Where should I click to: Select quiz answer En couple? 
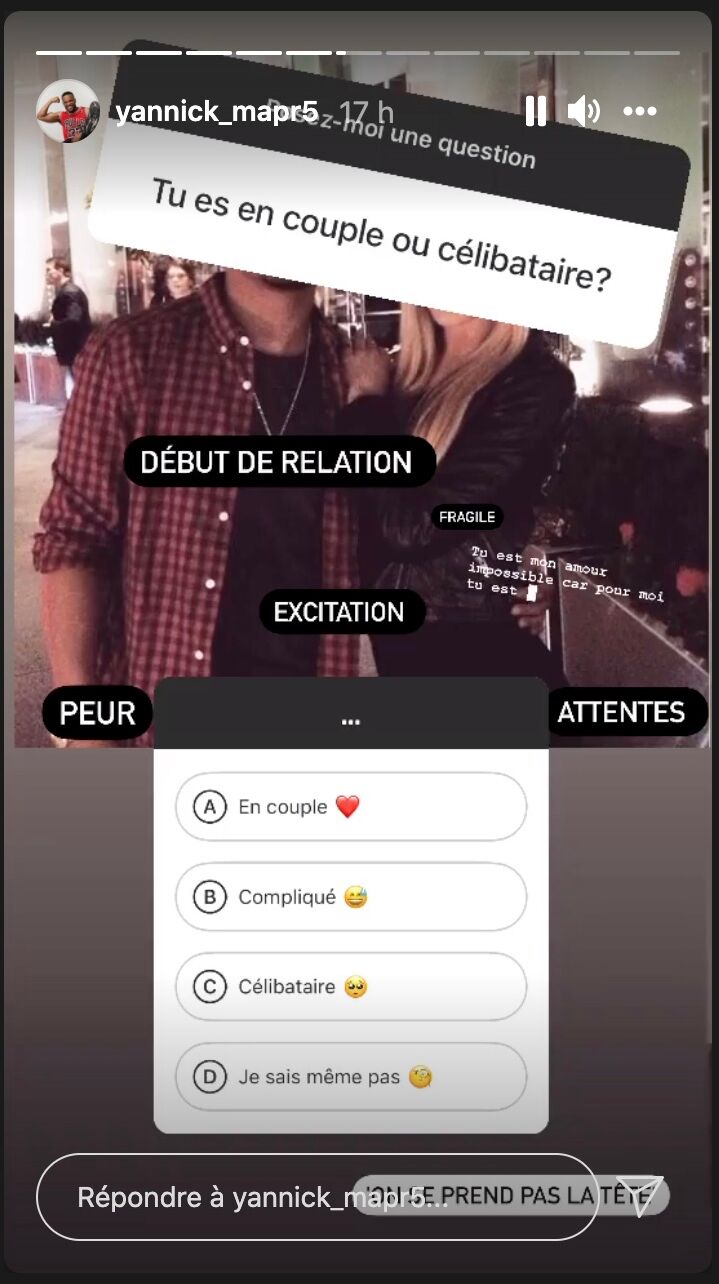pyautogui.click(x=350, y=807)
